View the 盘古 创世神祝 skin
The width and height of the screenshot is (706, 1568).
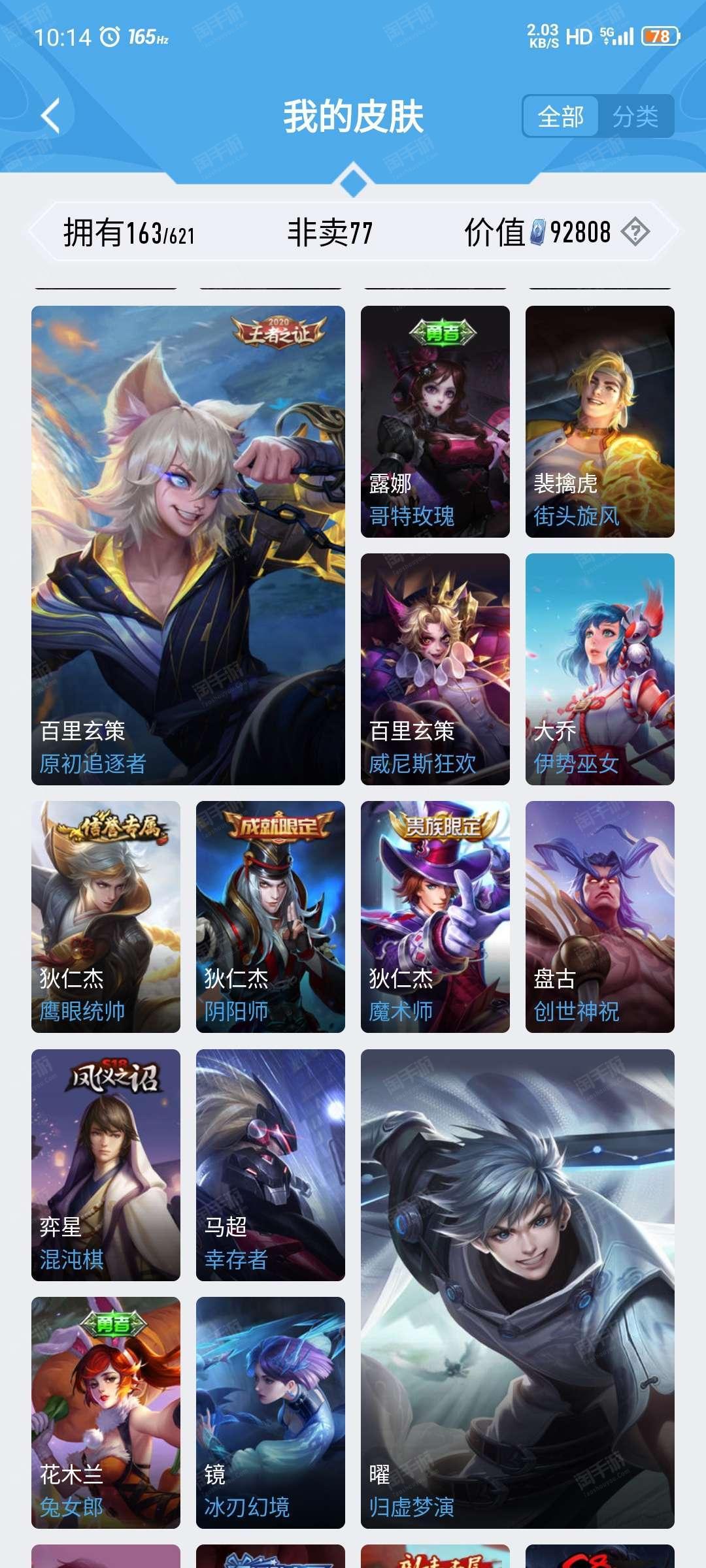(600, 917)
